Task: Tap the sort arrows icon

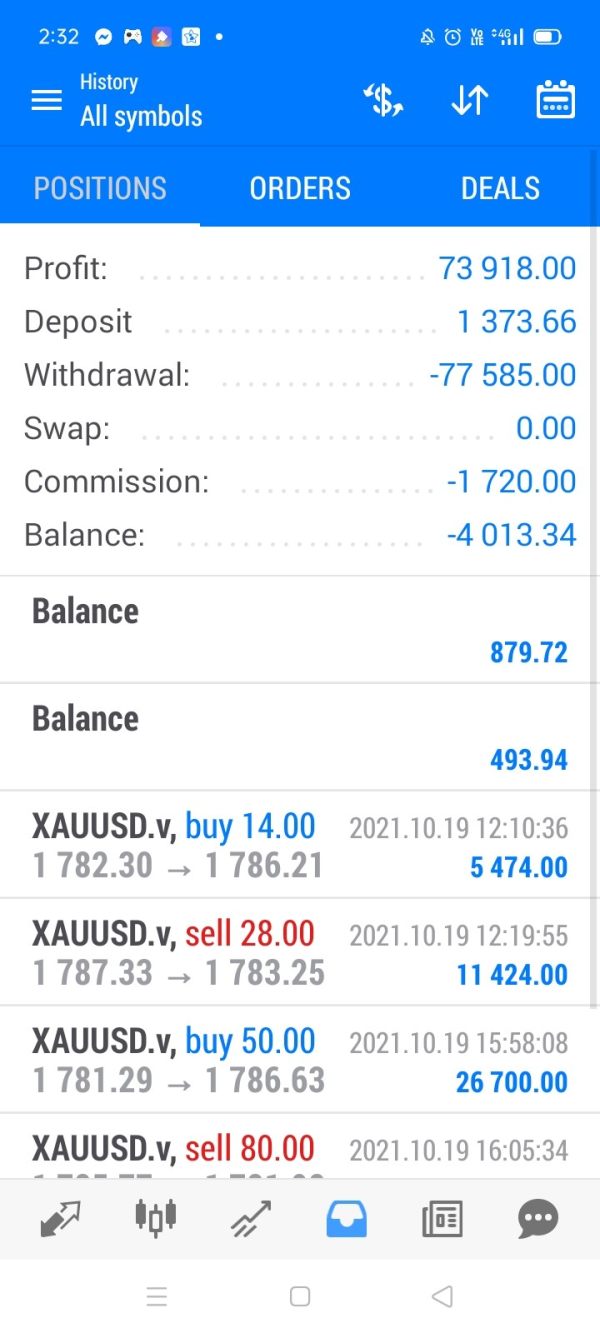Action: point(469,100)
